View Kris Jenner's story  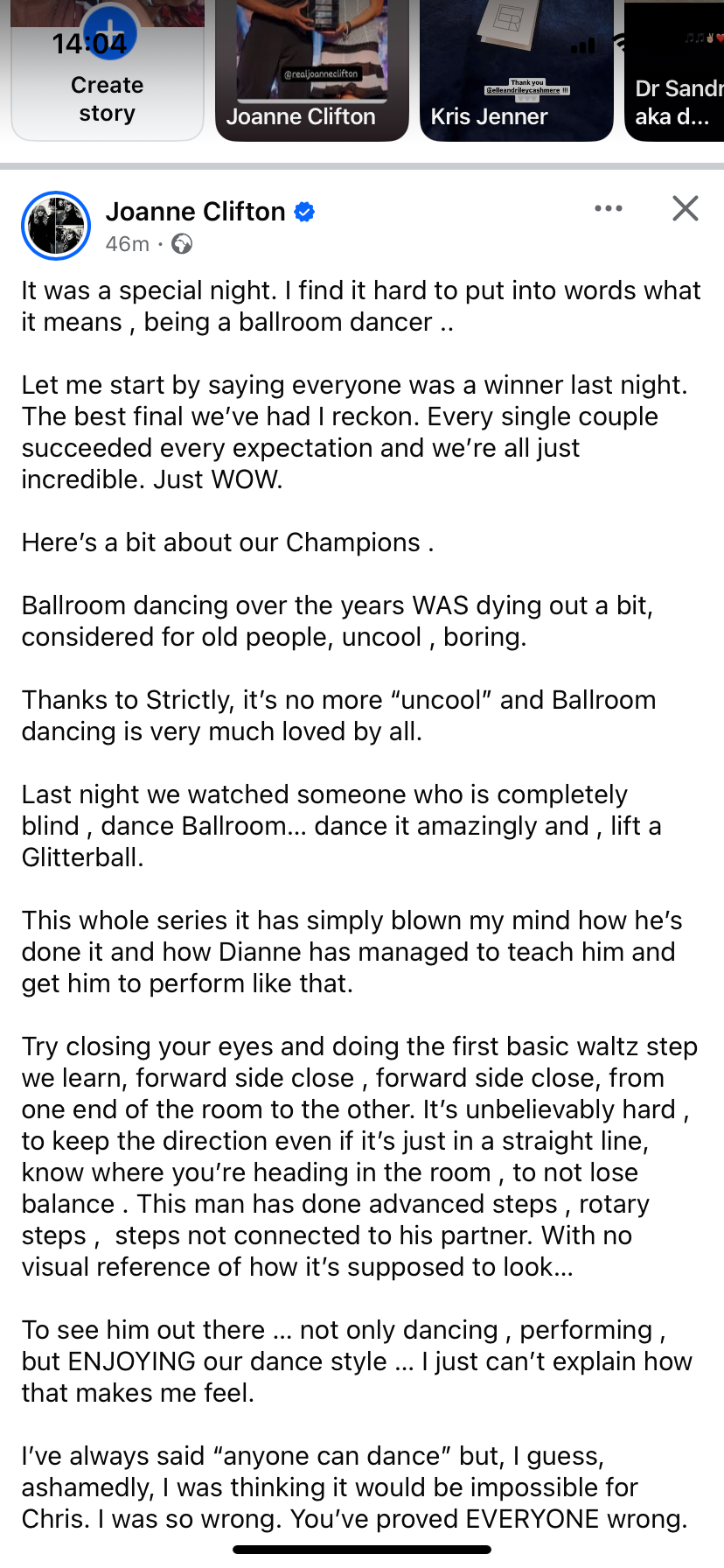pos(516,74)
